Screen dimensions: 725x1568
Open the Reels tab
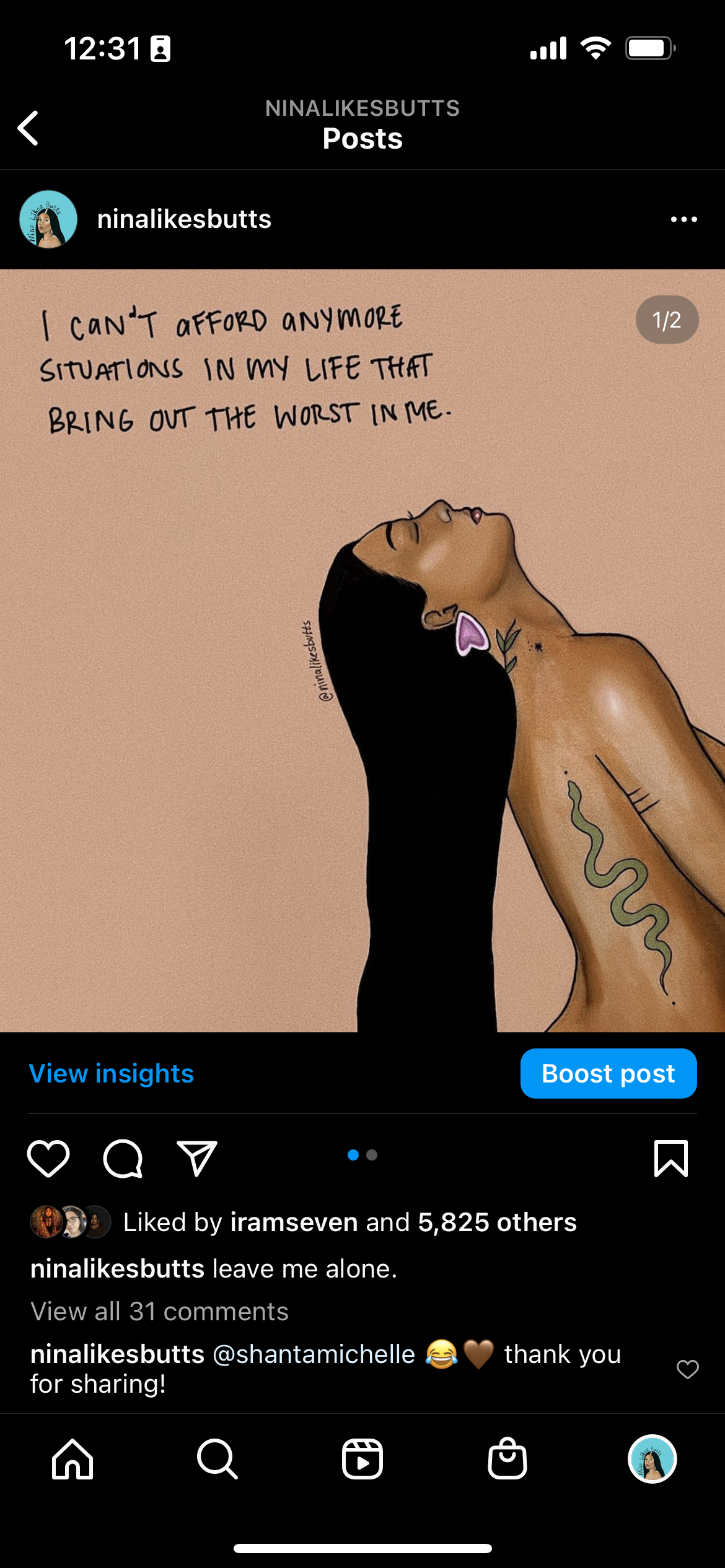(362, 1459)
